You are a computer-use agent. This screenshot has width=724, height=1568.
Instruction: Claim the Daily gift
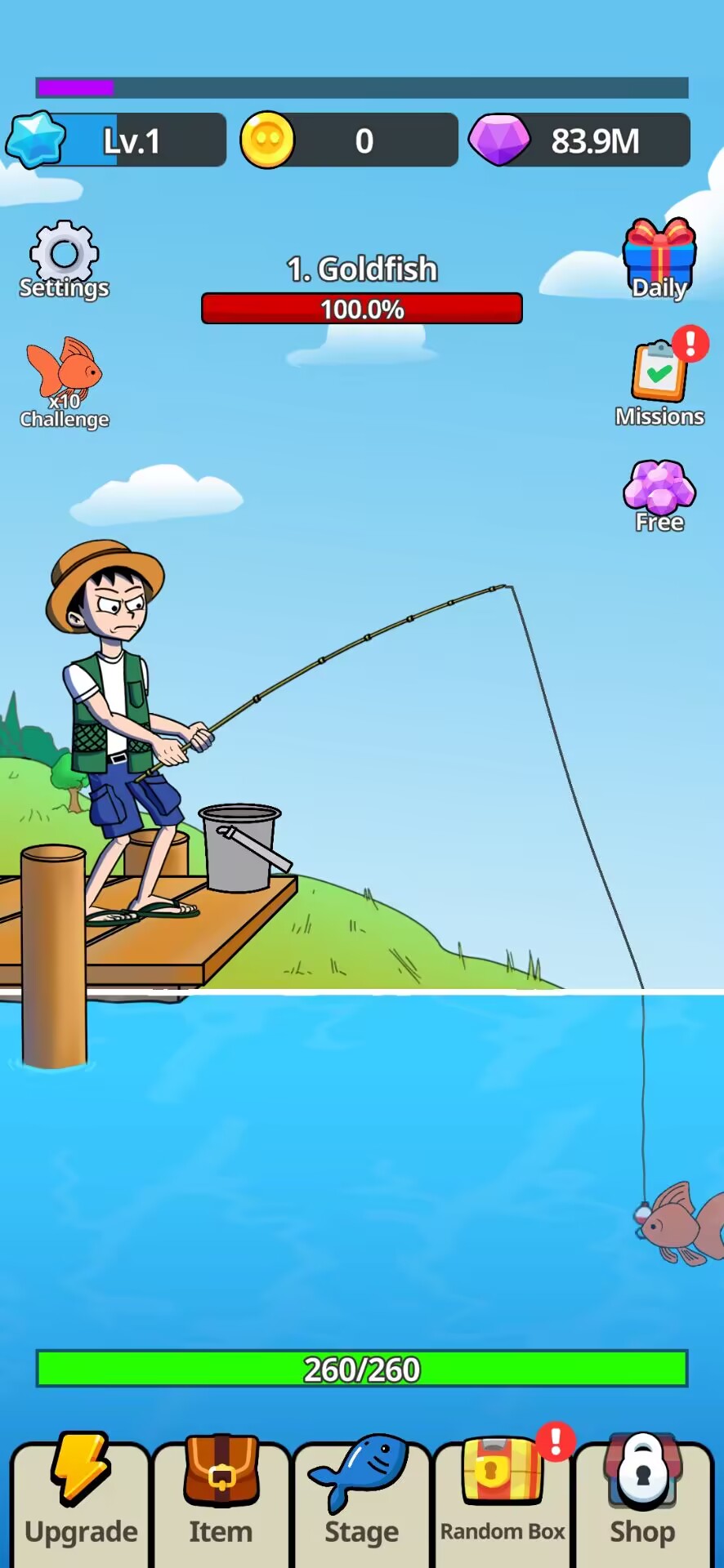[659, 258]
